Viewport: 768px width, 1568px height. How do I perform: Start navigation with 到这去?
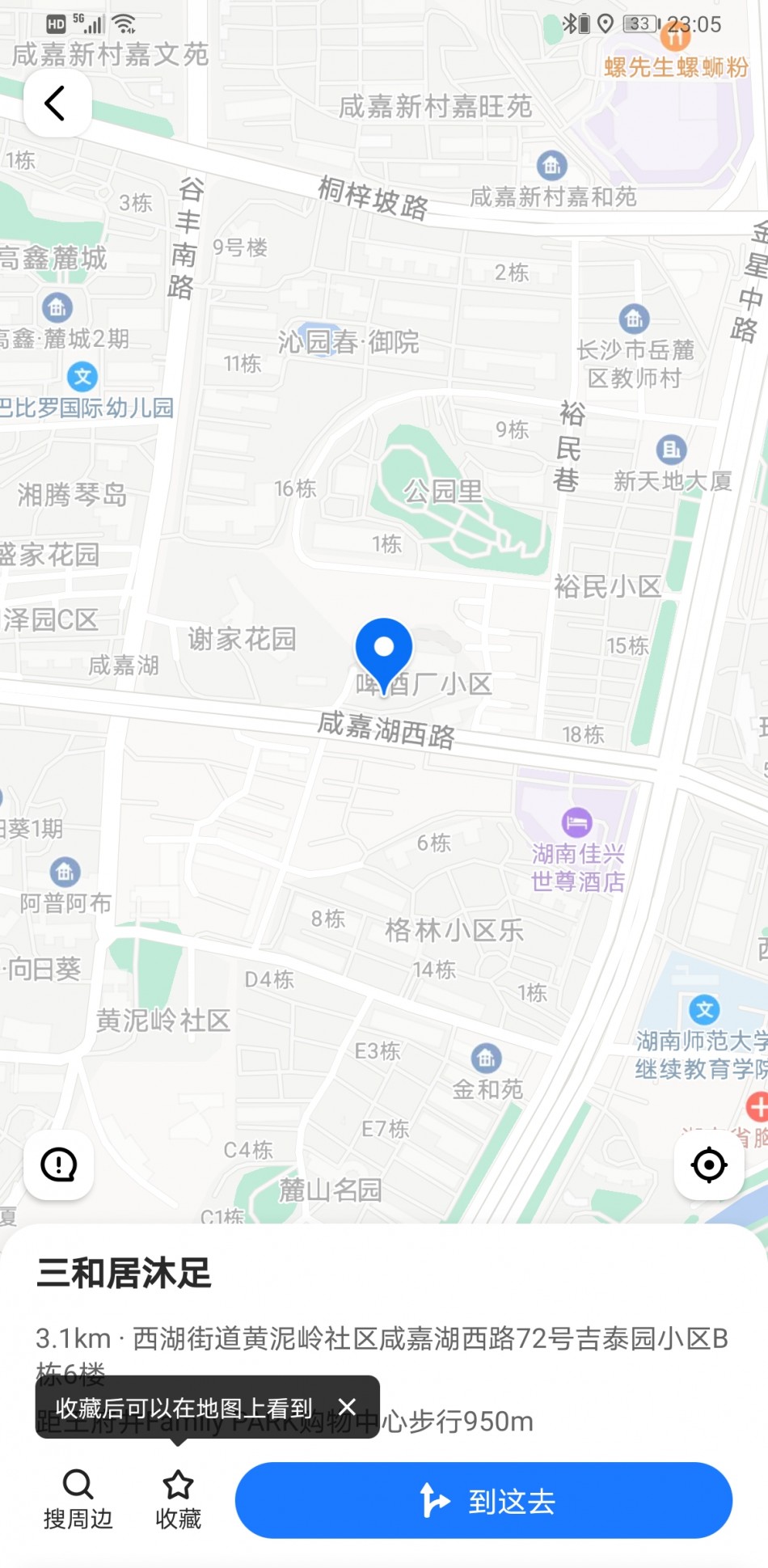pyautogui.click(x=483, y=1501)
